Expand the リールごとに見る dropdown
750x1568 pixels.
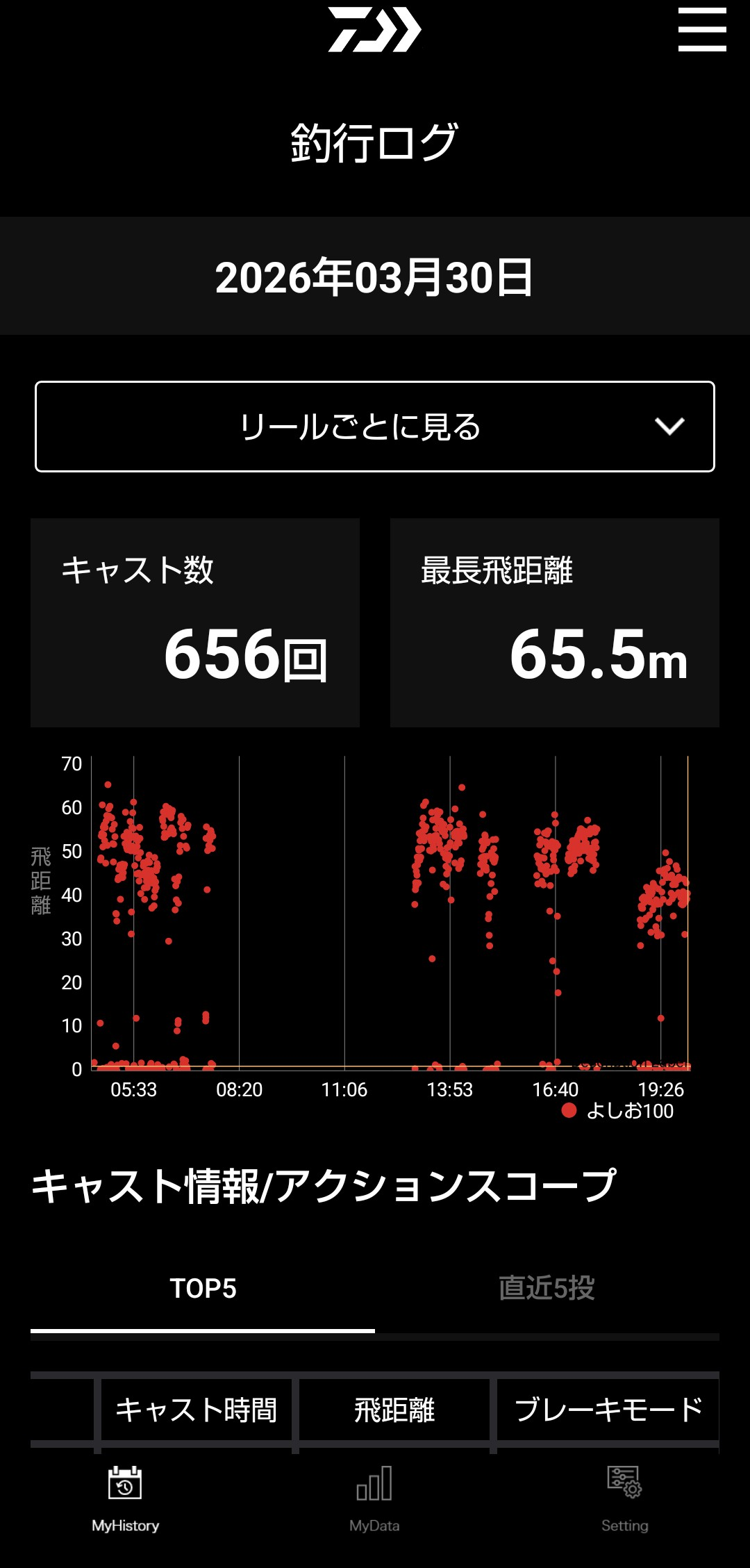[x=375, y=427]
